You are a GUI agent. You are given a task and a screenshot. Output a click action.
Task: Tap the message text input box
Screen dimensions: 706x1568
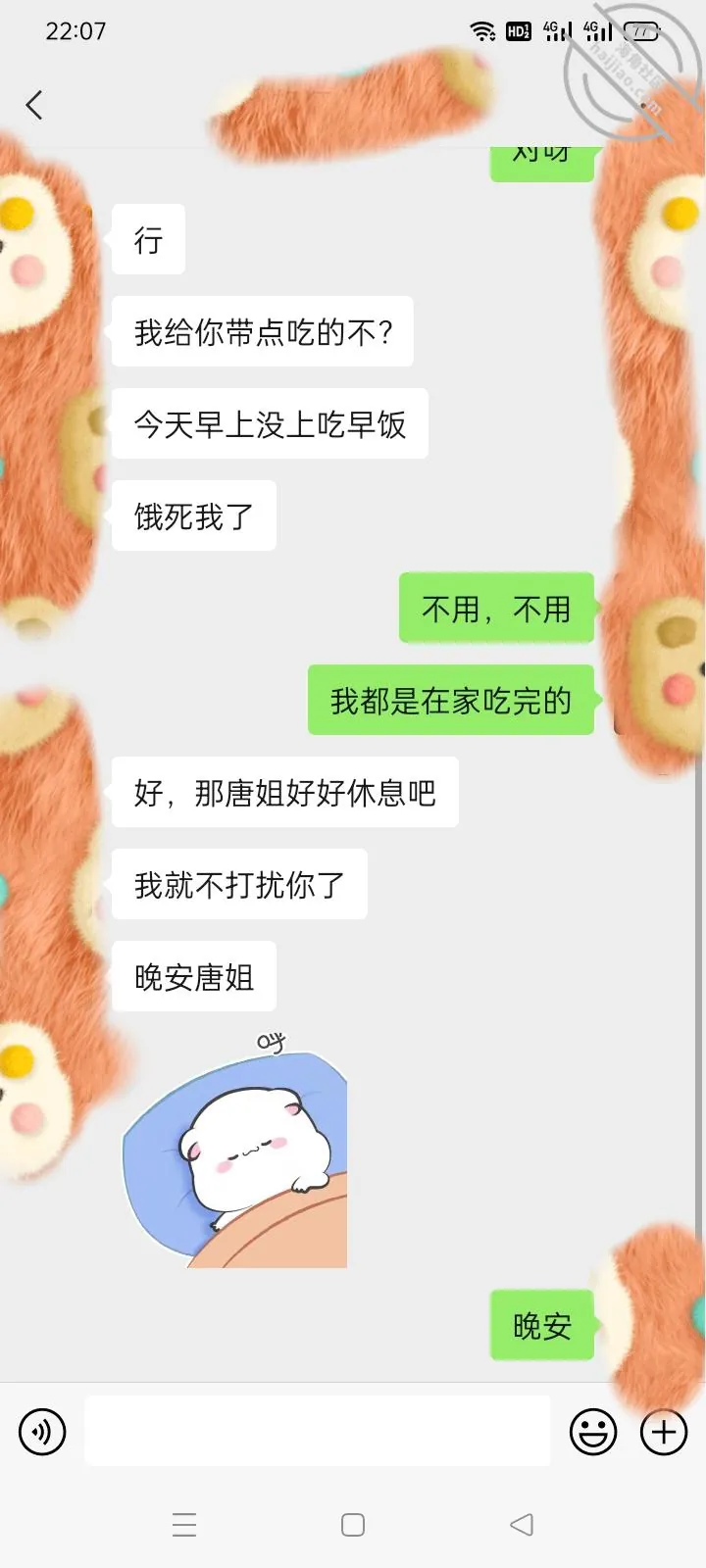[x=318, y=1431]
